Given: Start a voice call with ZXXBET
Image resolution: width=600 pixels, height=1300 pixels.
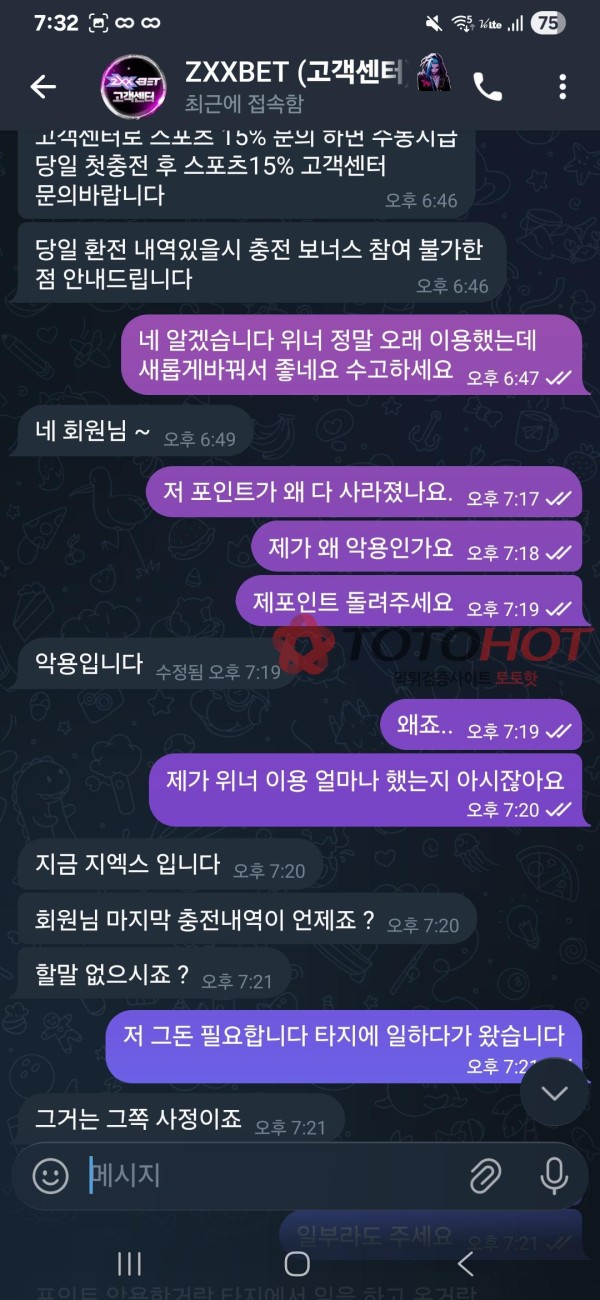Looking at the screenshot, I should coord(488,87).
